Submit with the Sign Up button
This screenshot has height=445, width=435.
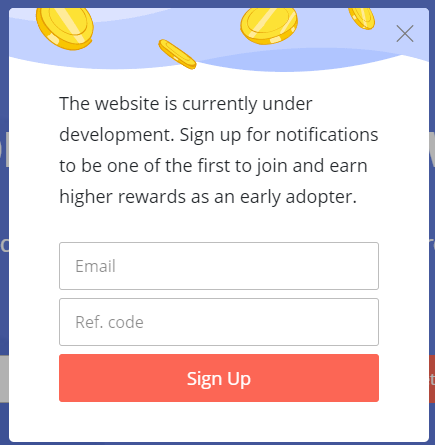[x=219, y=378]
